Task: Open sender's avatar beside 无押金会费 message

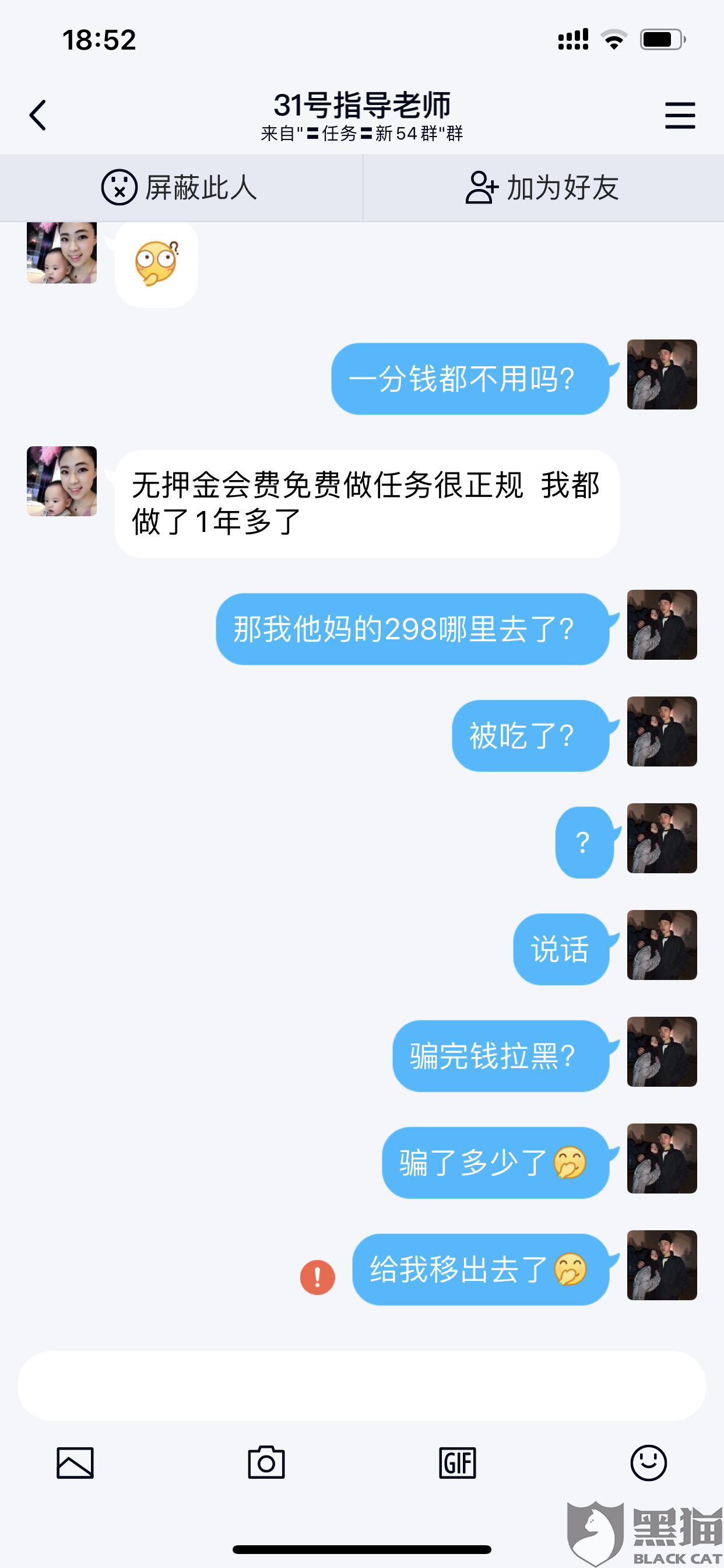Action: [x=61, y=481]
